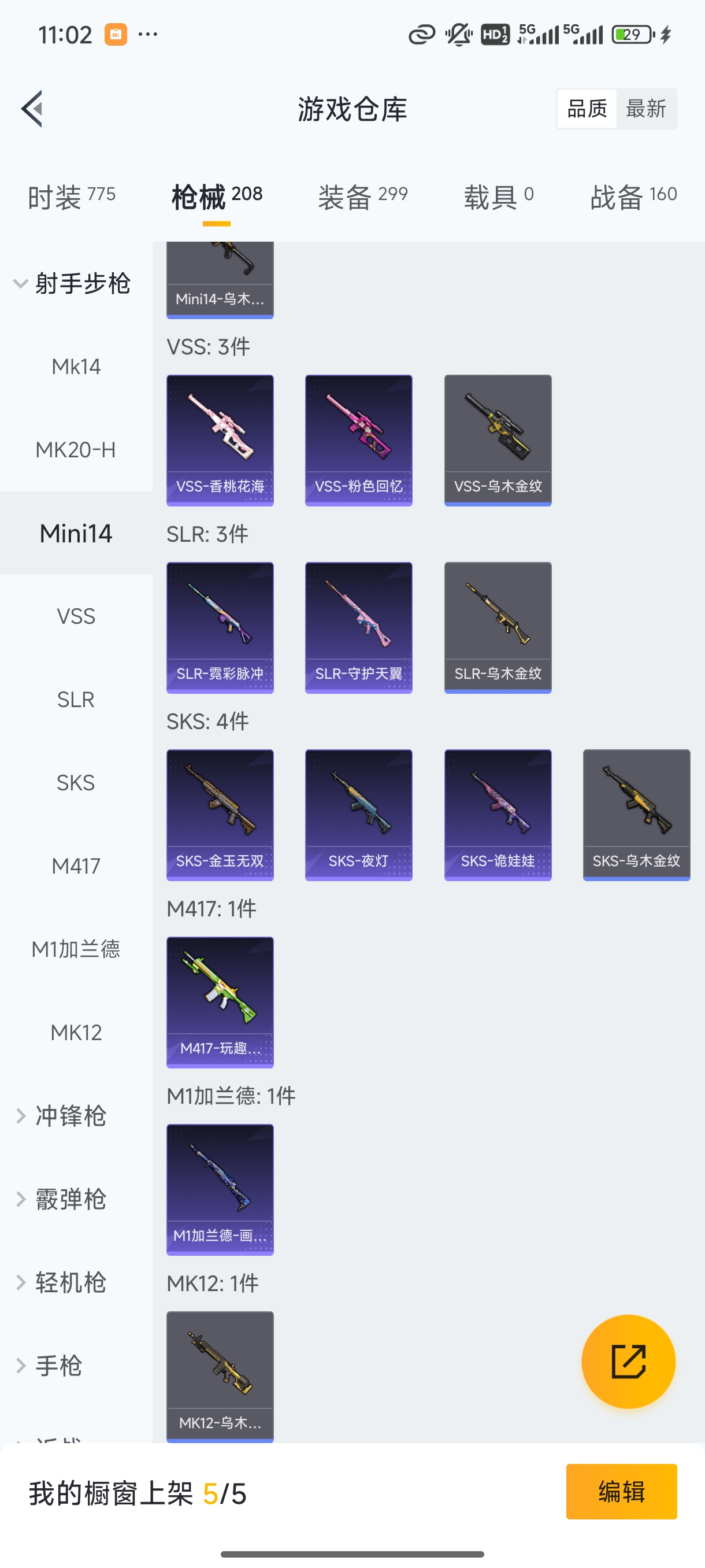The height and width of the screenshot is (1568, 705).
Task: Expand the 霰弹枪 category
Action: click(73, 1199)
